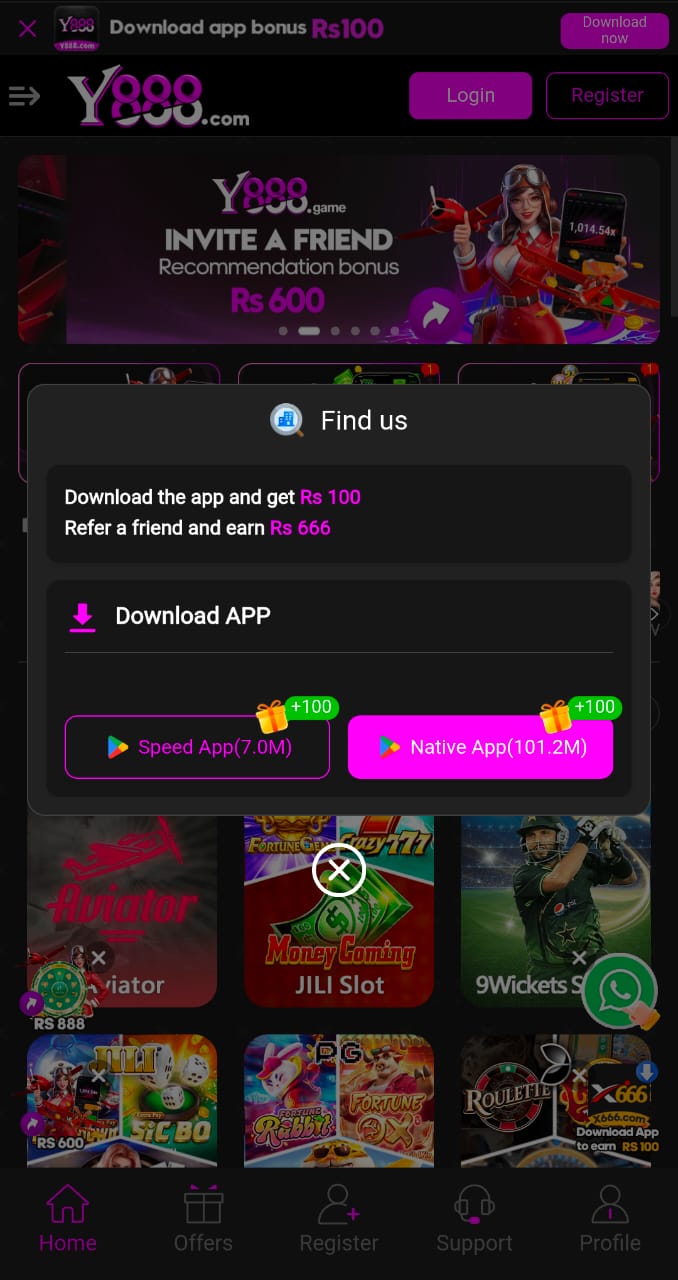The image size is (678, 1280).
Task: Tap the top Register button
Action: [607, 96]
